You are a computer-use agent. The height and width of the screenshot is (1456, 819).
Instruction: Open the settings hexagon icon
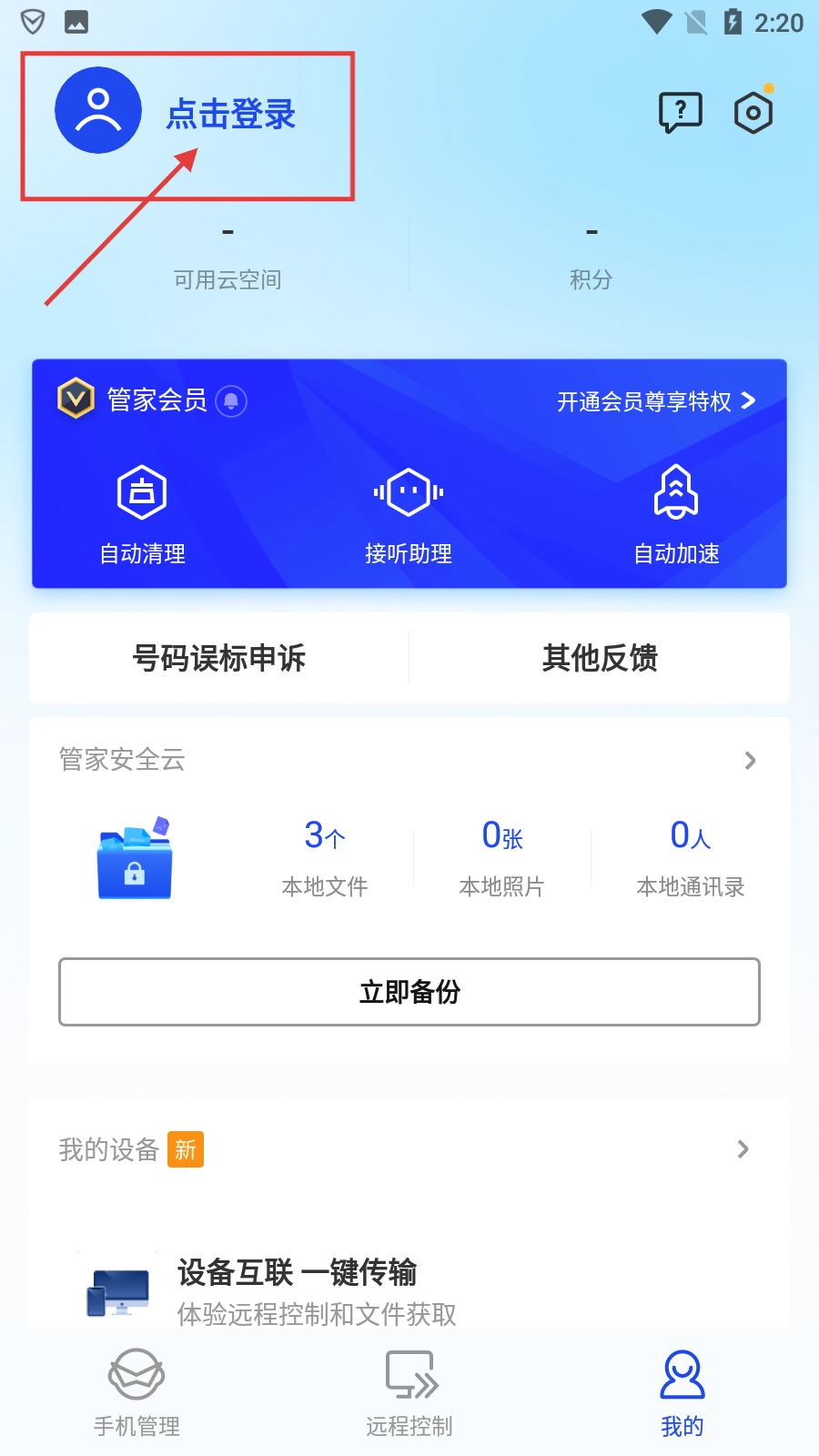(x=753, y=113)
